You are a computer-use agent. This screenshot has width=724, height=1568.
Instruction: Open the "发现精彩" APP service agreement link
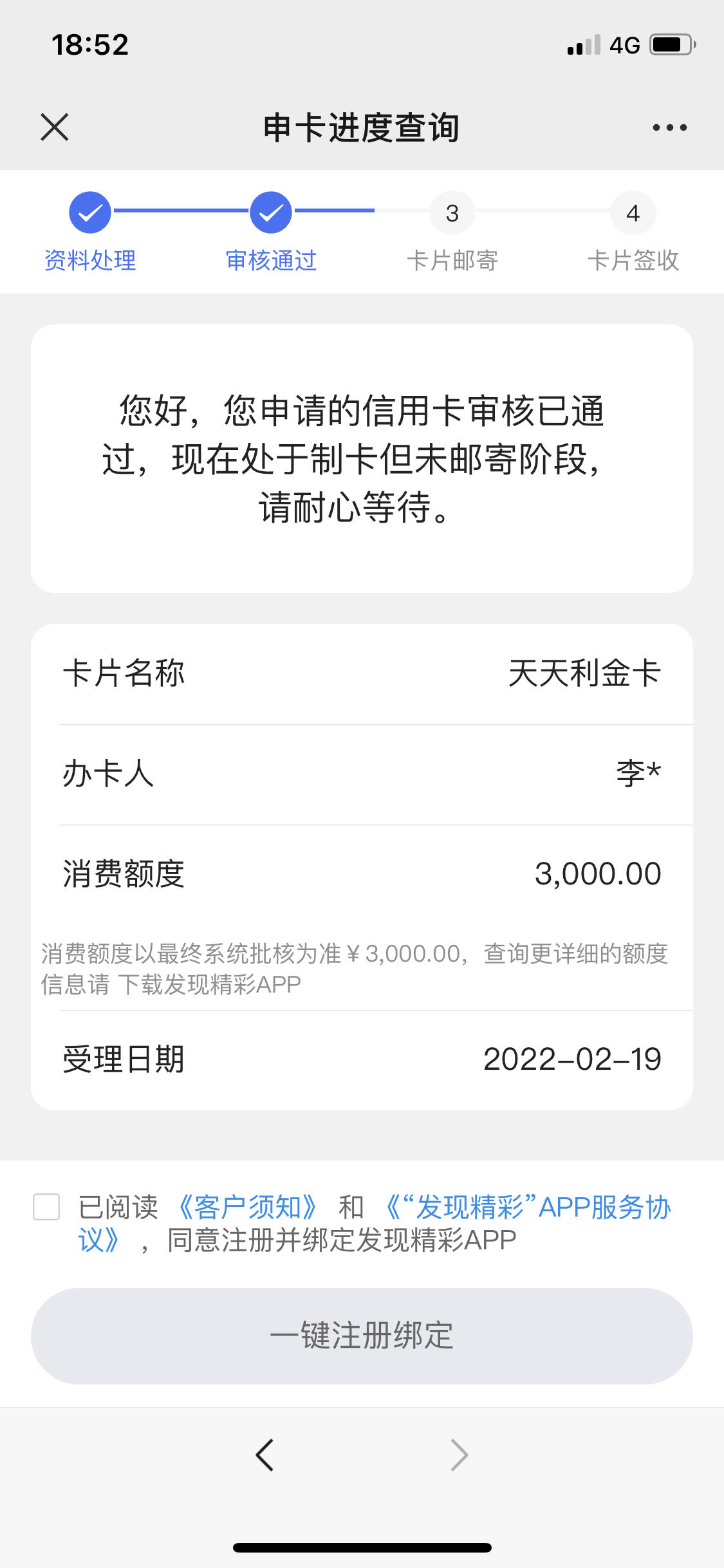tap(529, 1208)
